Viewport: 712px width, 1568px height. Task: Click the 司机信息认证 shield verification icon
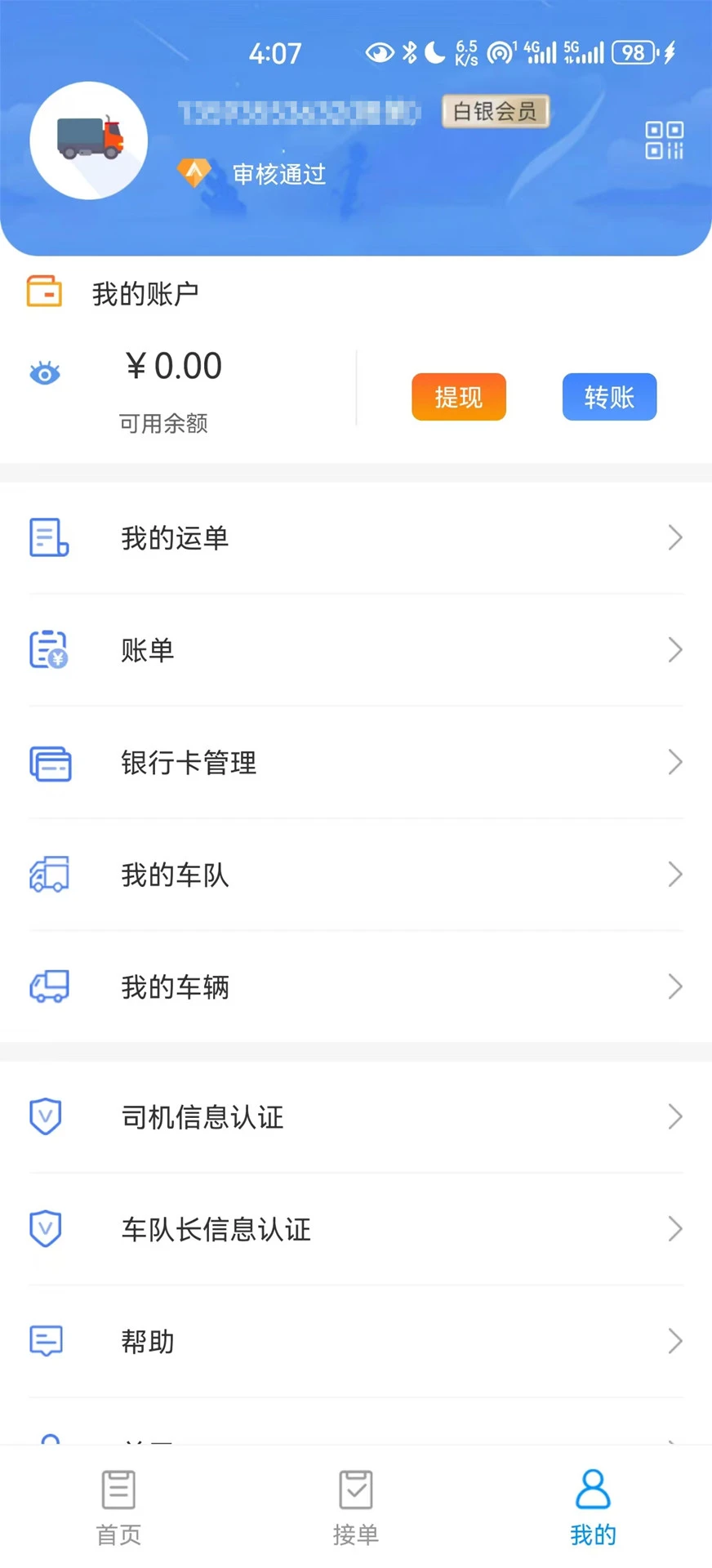45,1116
